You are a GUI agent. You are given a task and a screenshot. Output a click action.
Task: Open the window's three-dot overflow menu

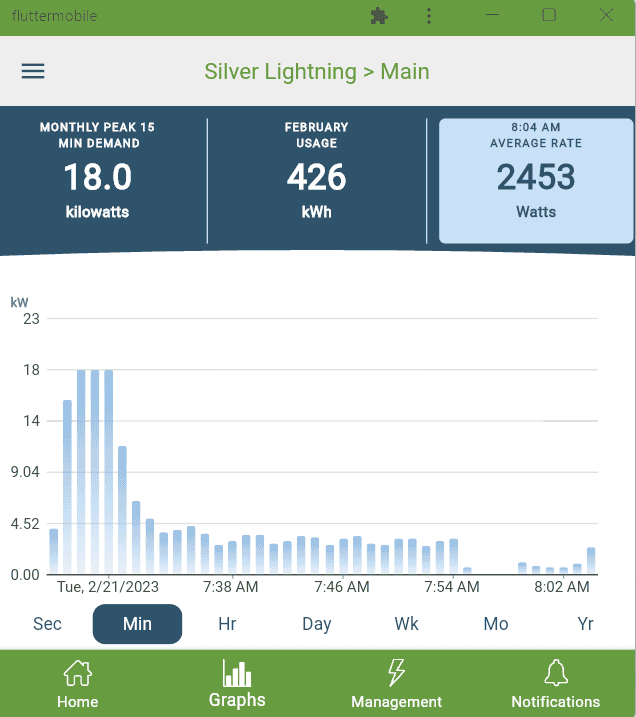tap(429, 16)
